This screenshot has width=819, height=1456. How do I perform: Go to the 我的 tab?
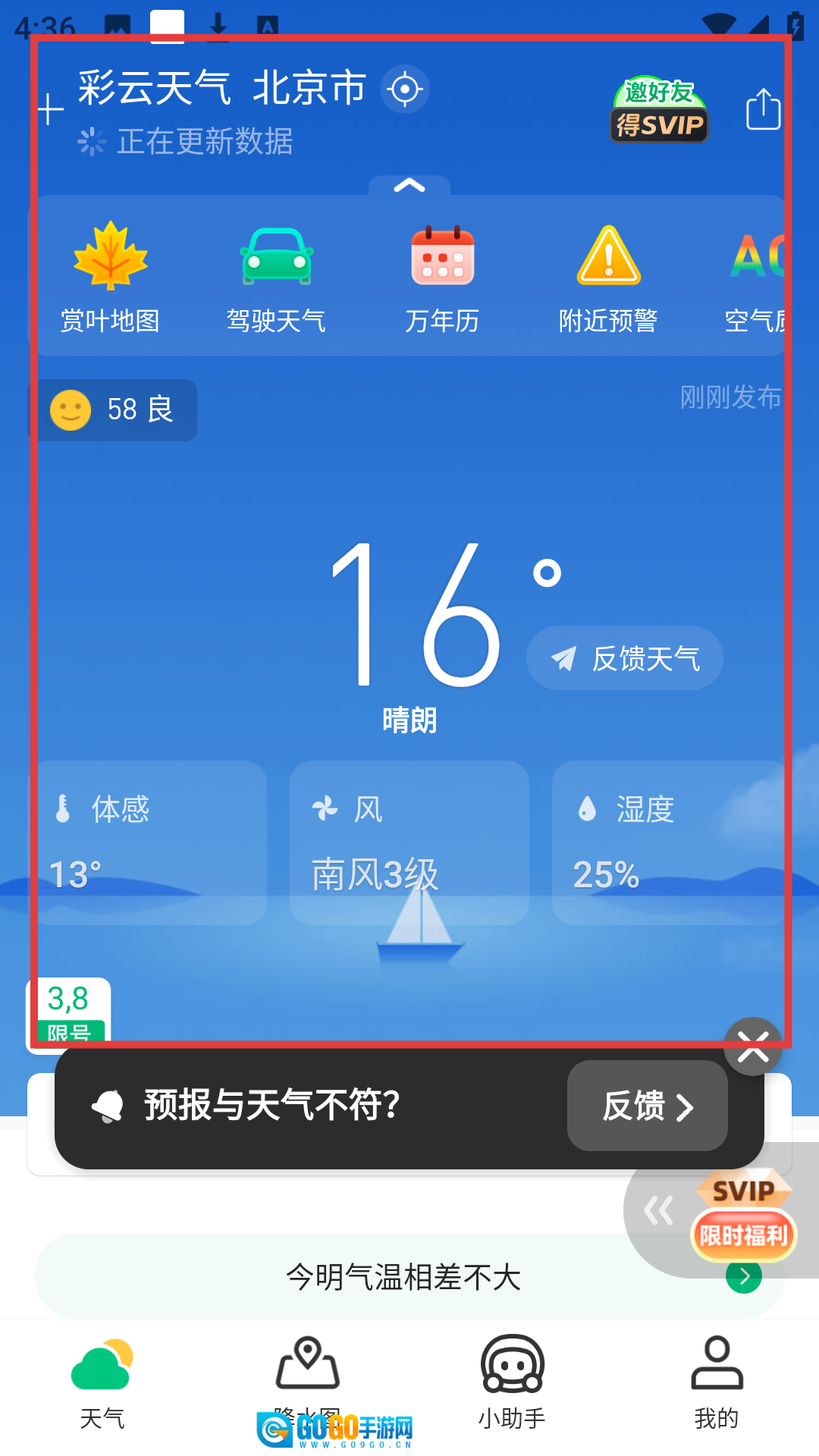point(717,1380)
